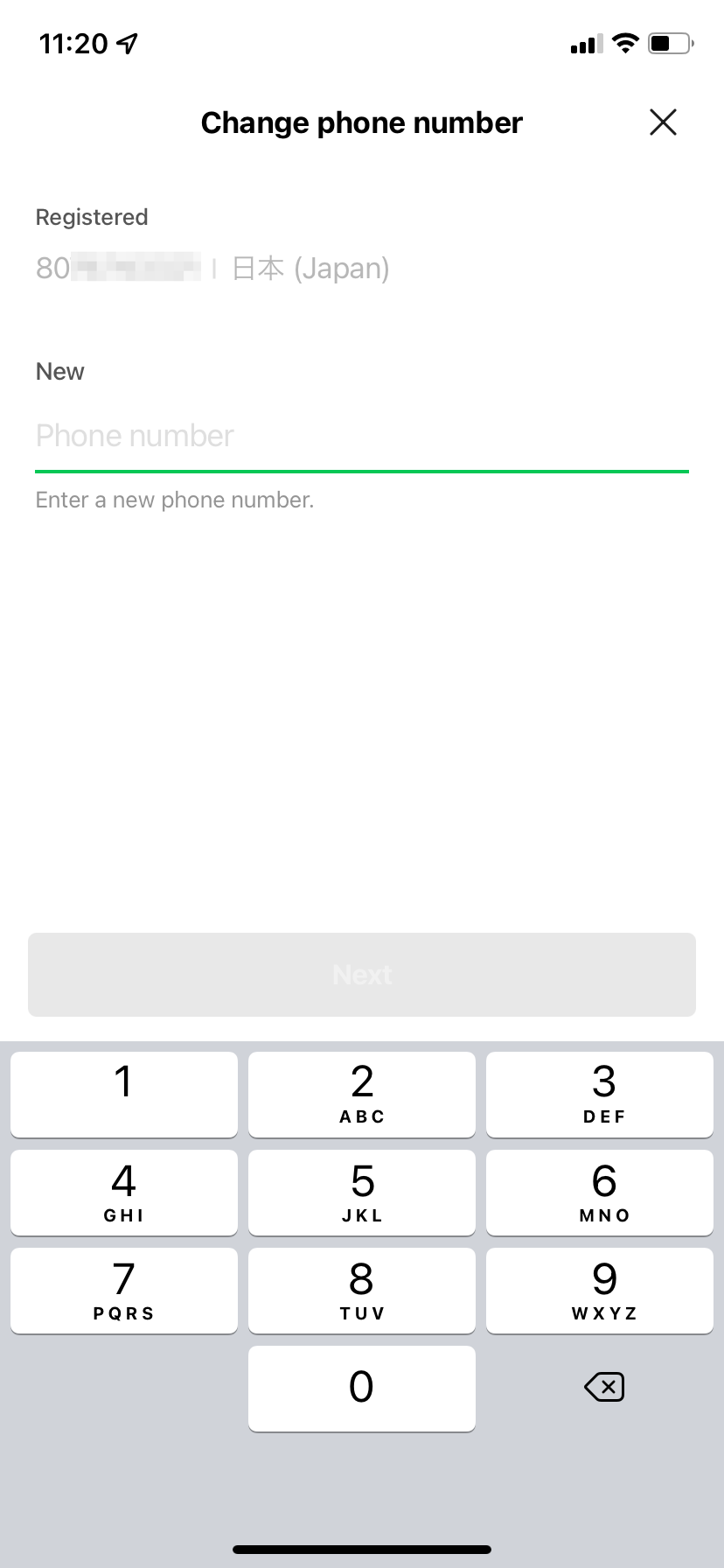Viewport: 724px width, 1568px height.
Task: Hit the backspace key on the keypad
Action: (x=604, y=1387)
